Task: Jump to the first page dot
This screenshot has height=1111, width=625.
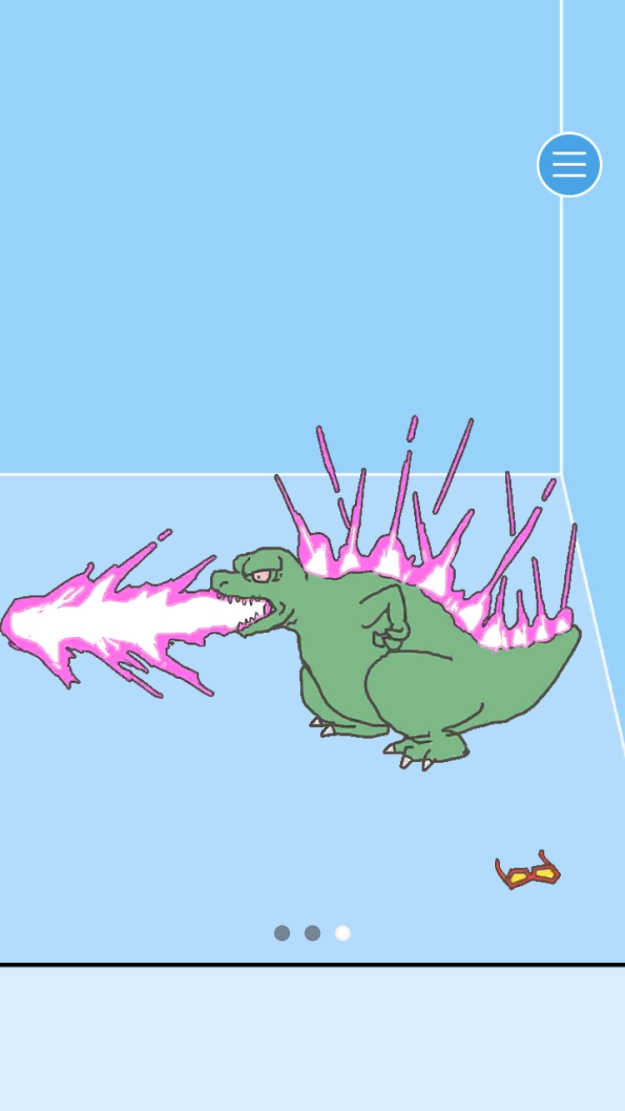Action: tap(282, 933)
